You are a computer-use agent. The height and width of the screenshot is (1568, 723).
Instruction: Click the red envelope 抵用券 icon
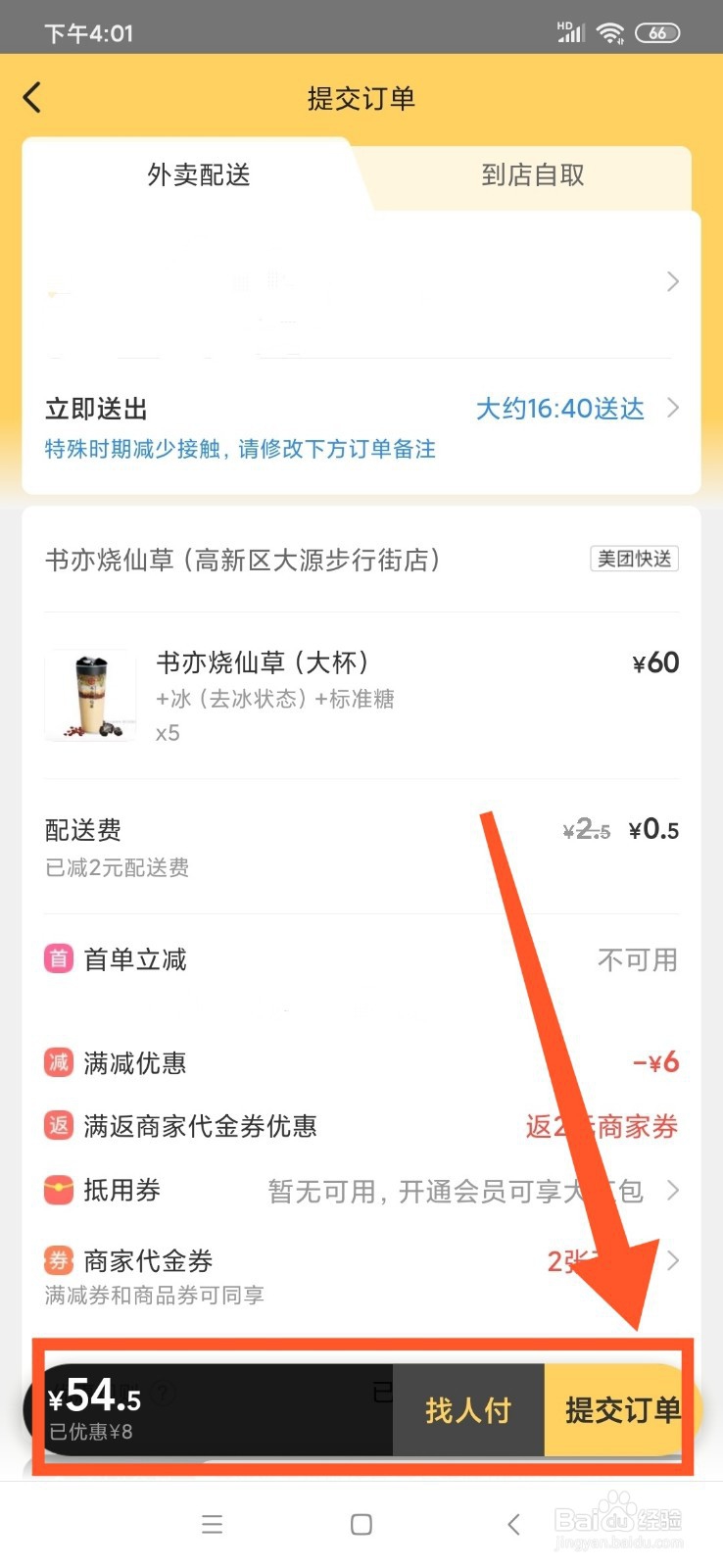[x=59, y=1190]
